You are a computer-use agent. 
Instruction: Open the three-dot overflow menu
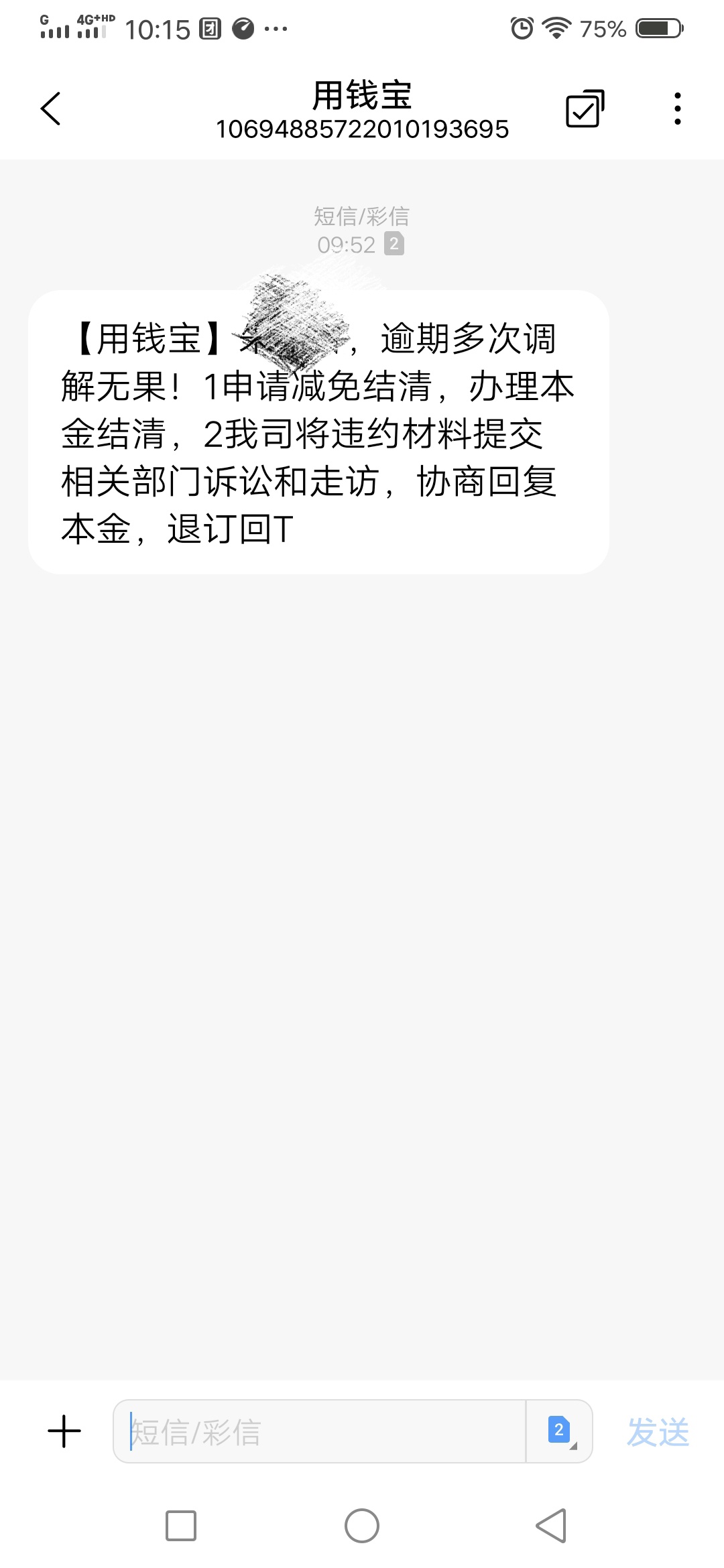[x=678, y=109]
